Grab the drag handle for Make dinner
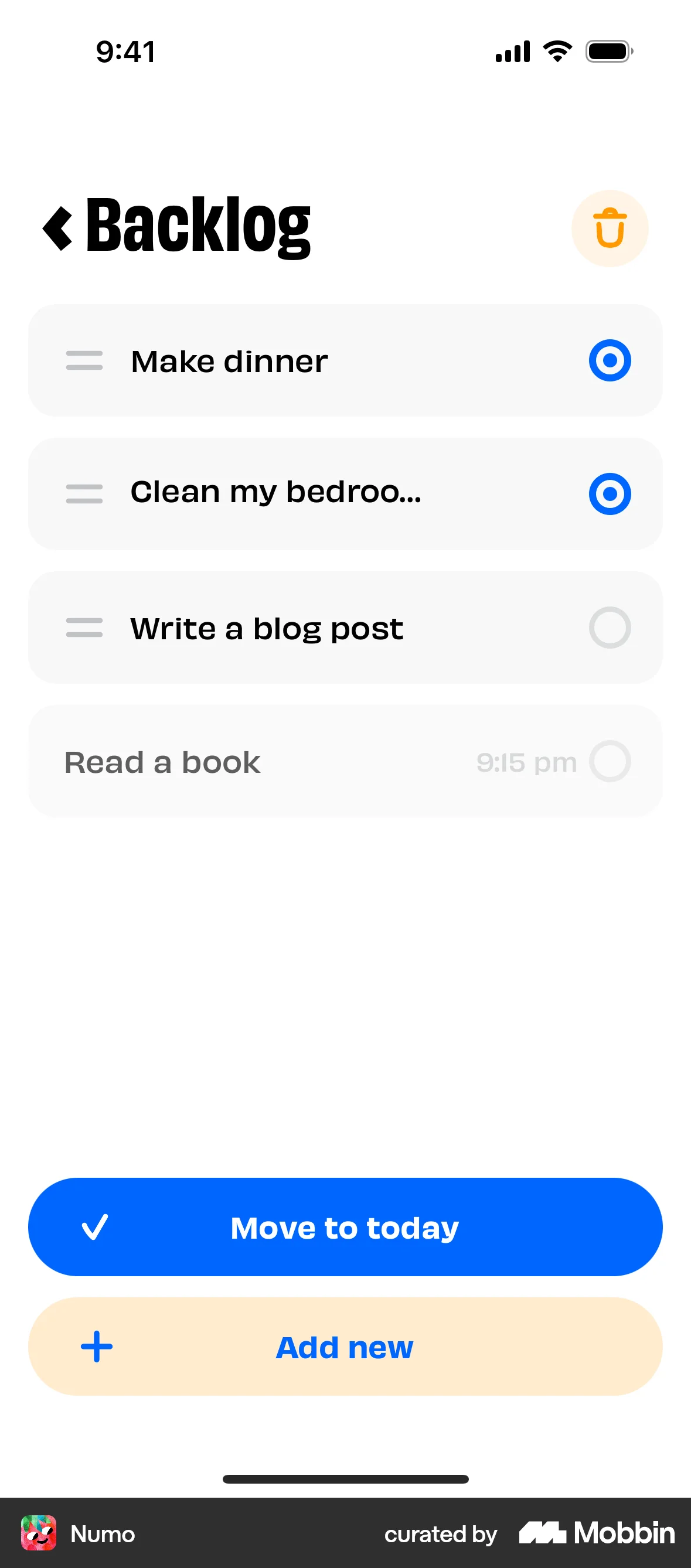 pyautogui.click(x=84, y=360)
